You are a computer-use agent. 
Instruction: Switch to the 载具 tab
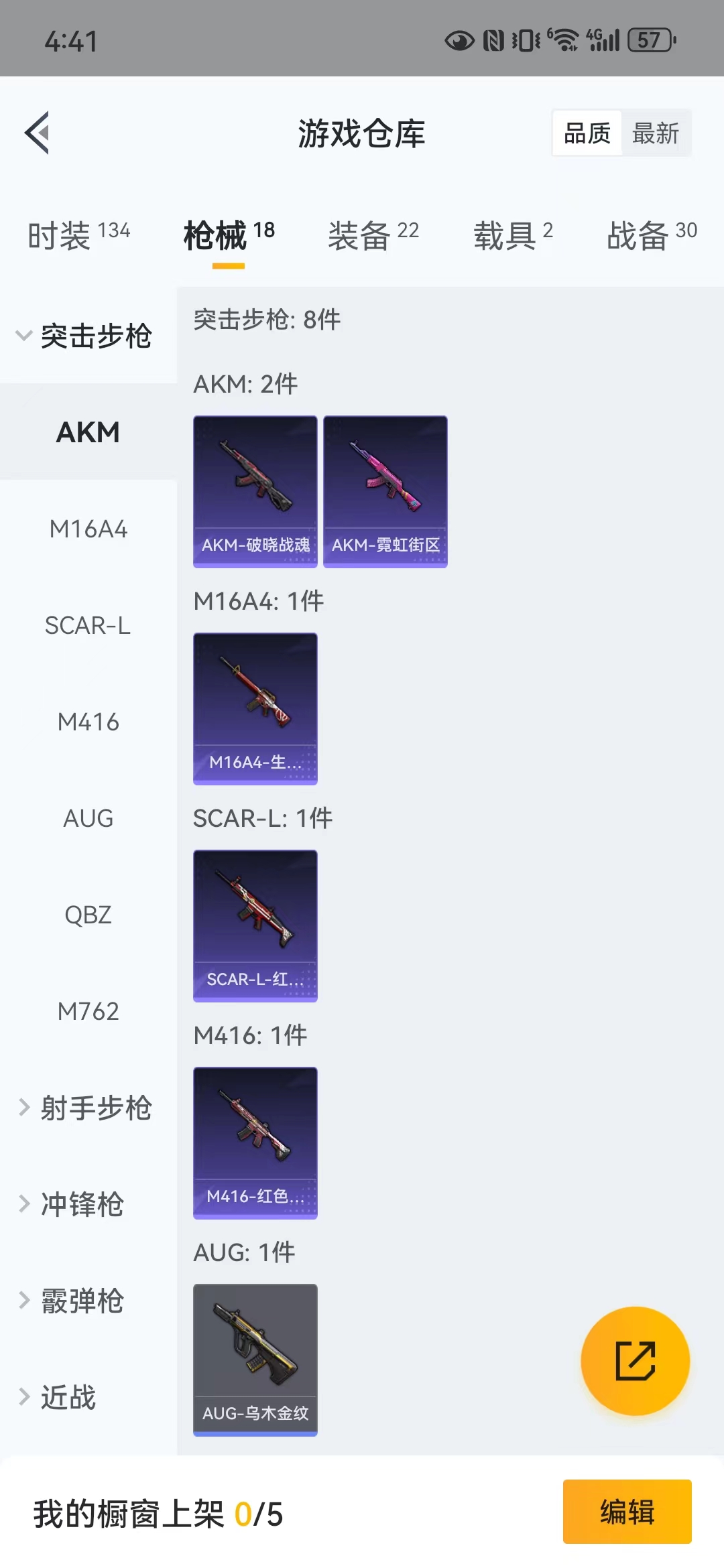513,236
